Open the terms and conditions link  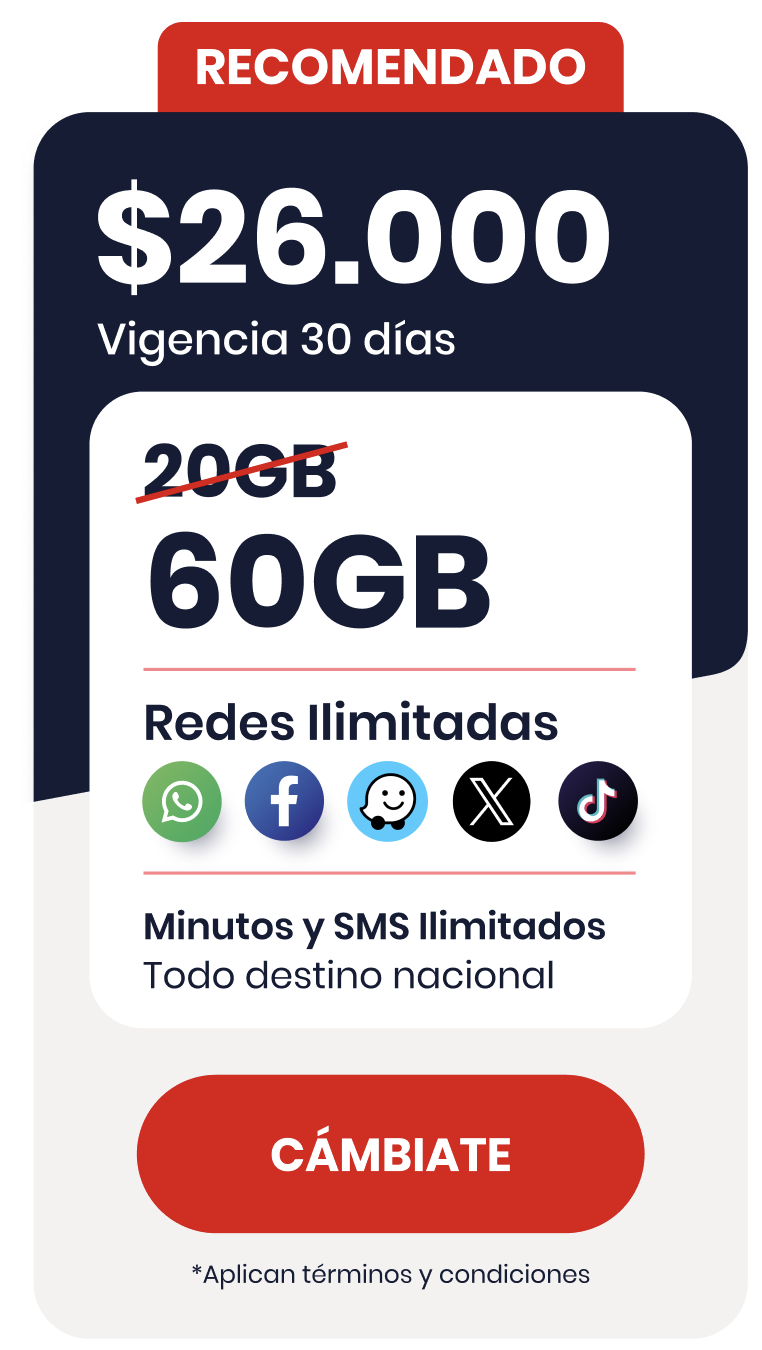[x=390, y=1275]
